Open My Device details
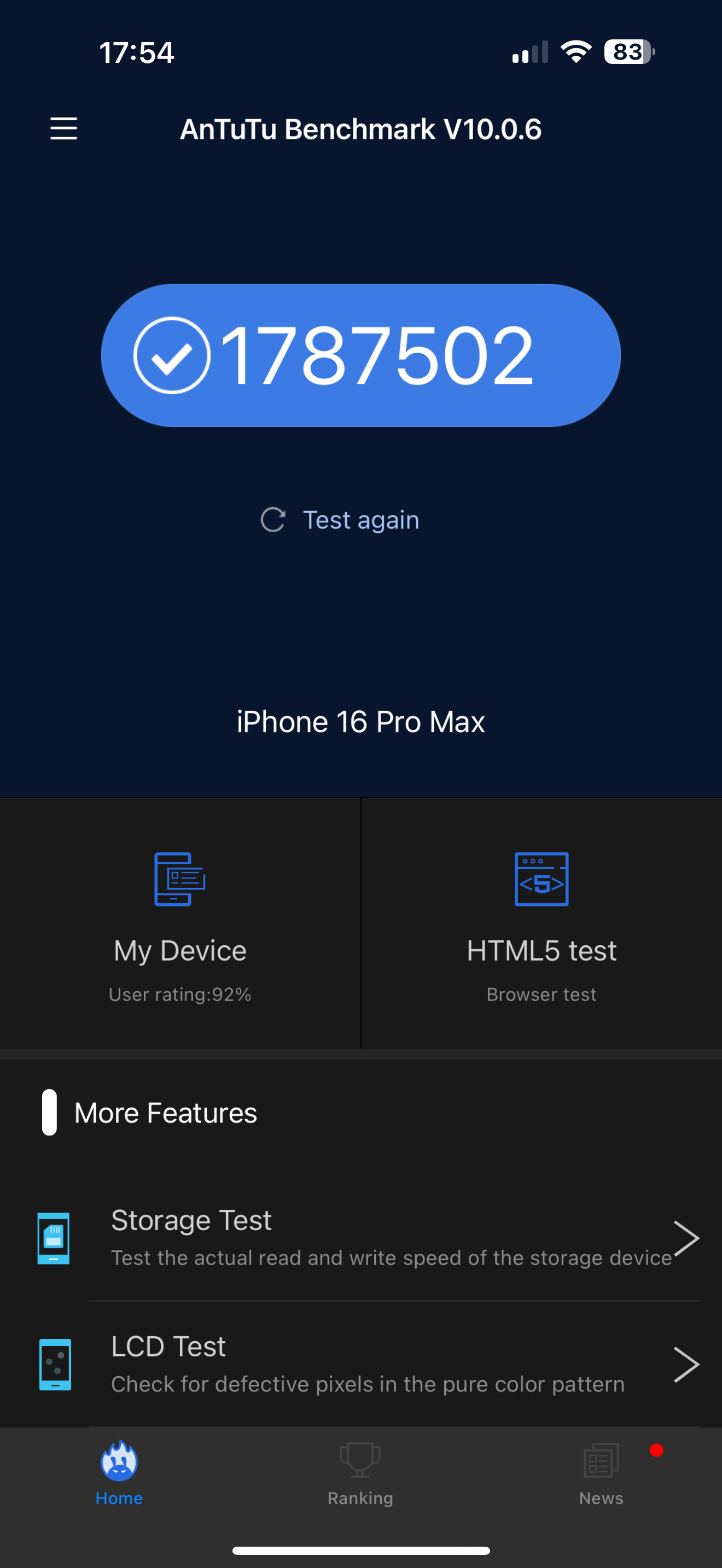722x1568 pixels. (x=180, y=923)
